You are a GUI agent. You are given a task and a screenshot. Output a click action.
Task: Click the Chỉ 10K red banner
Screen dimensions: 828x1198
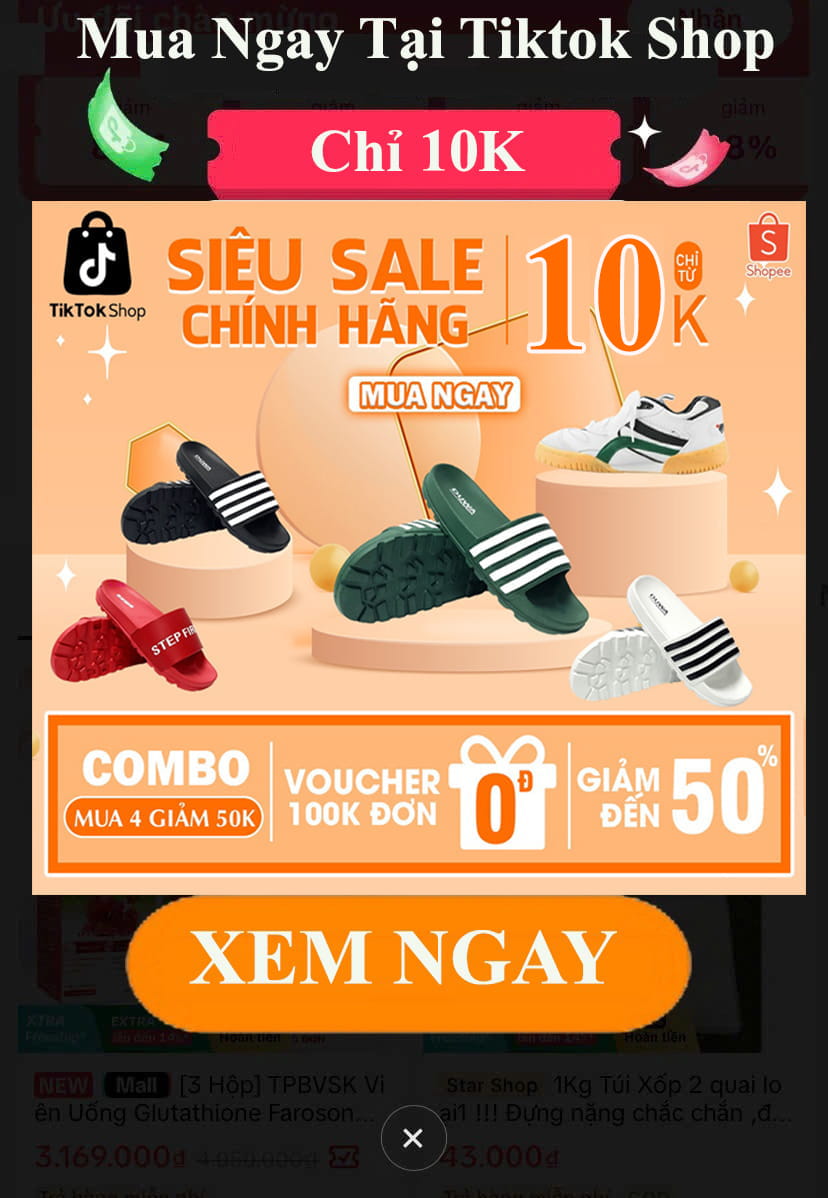tap(415, 150)
